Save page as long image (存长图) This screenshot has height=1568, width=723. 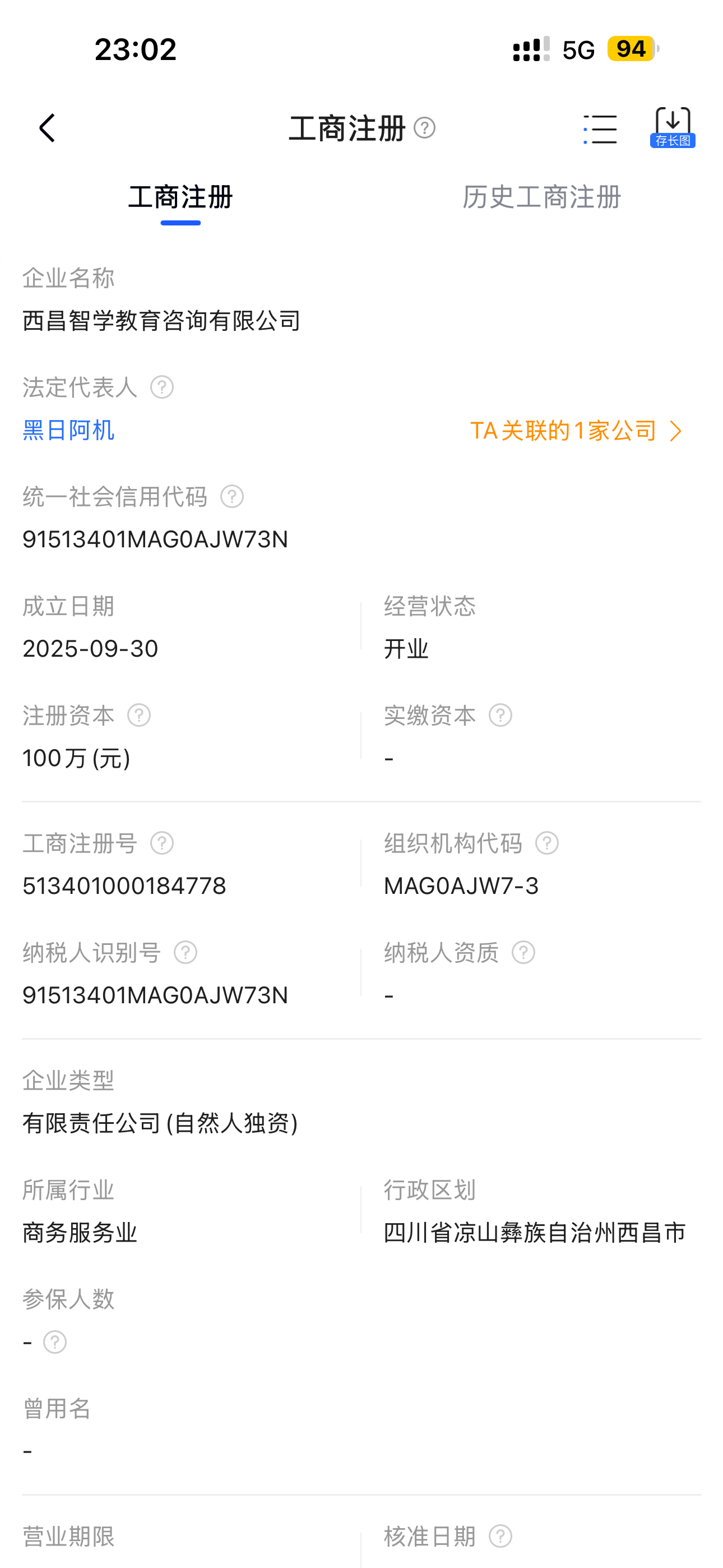click(673, 127)
